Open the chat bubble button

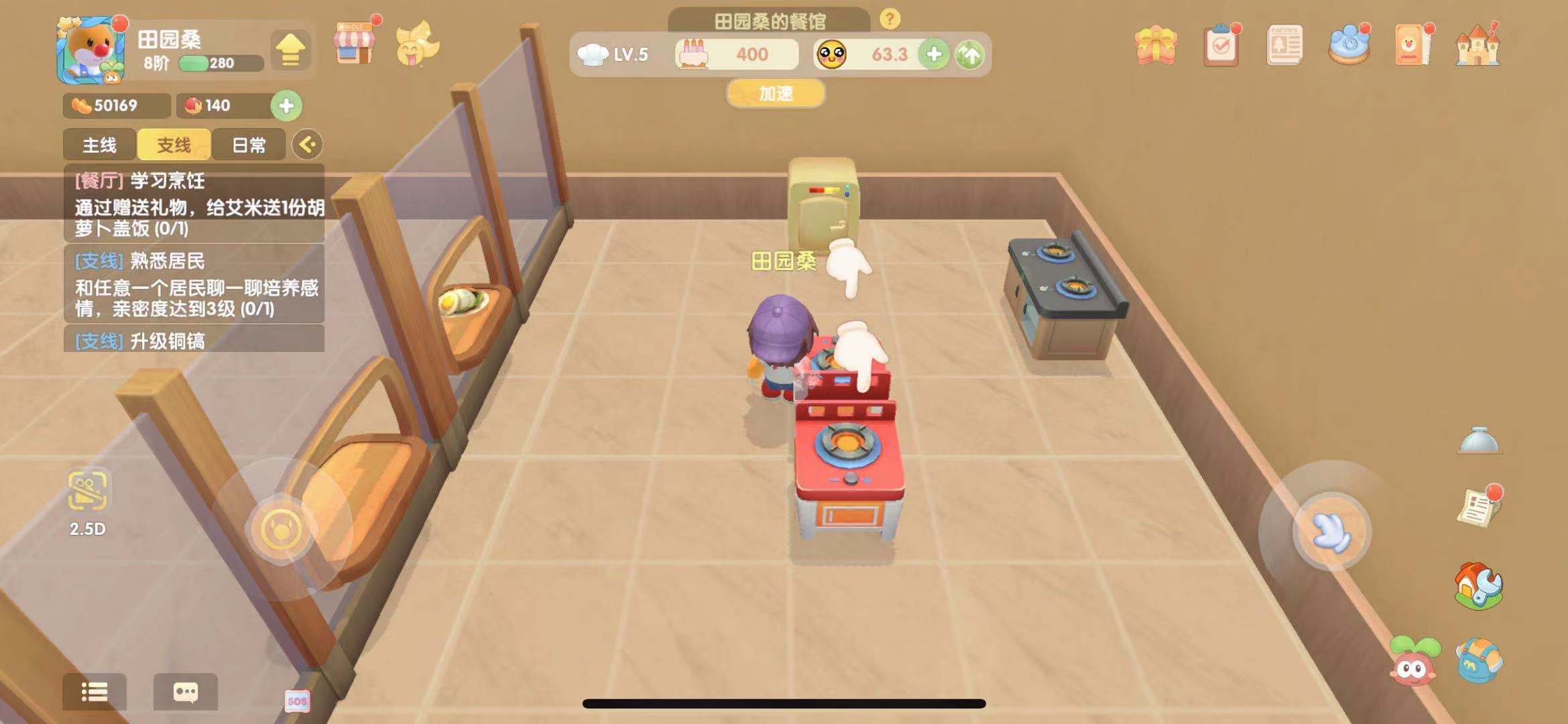[186, 692]
